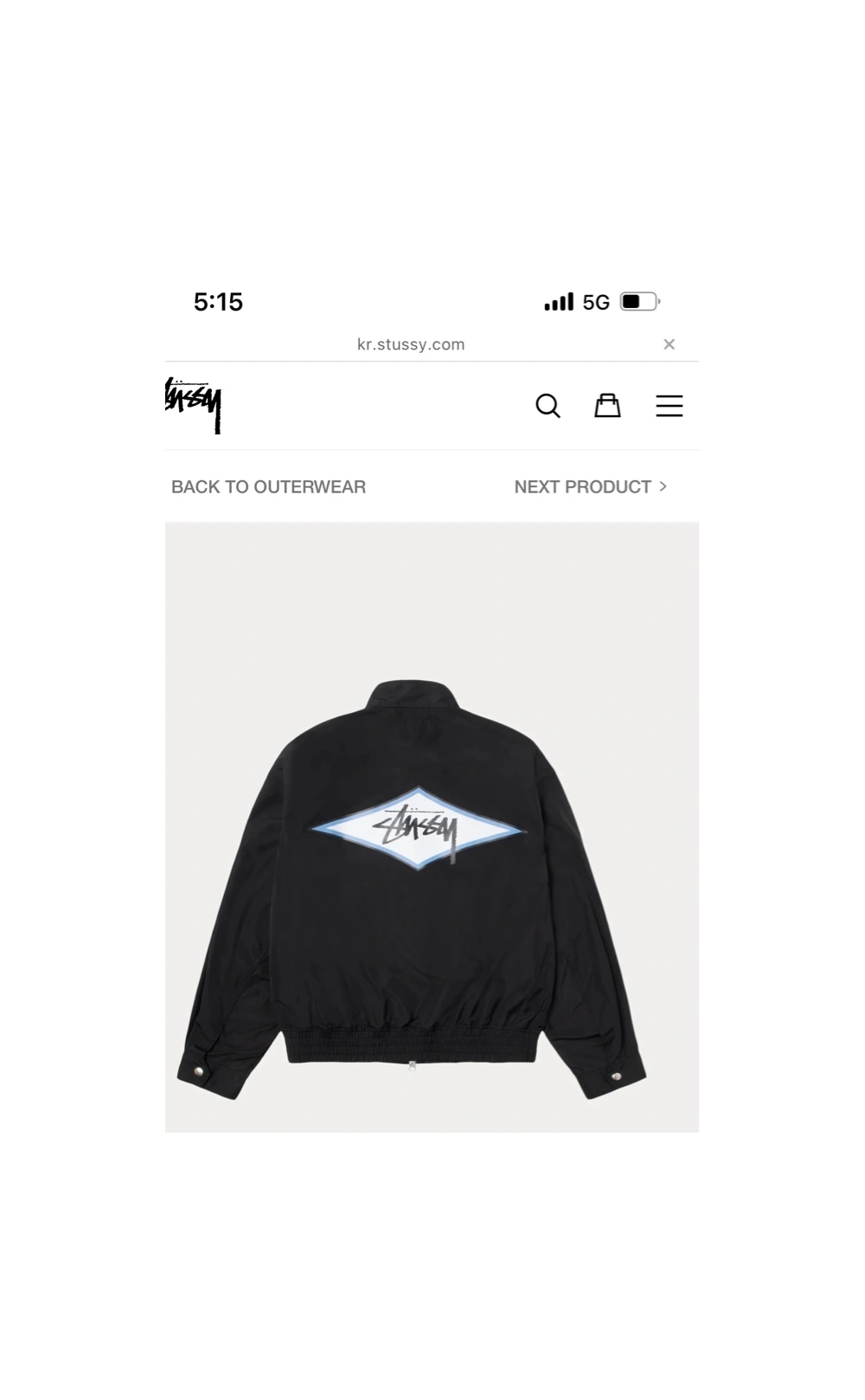Open the shopping bag

607,405
